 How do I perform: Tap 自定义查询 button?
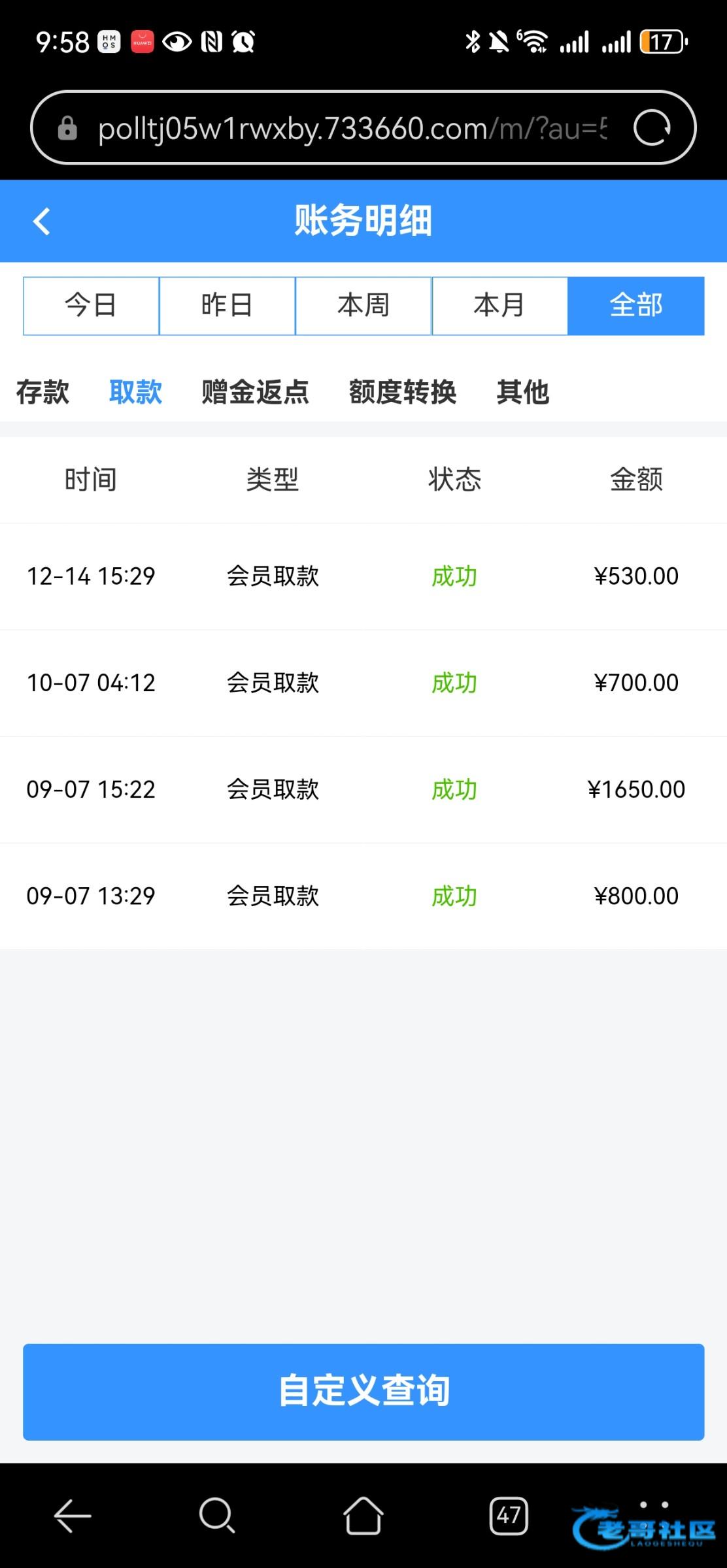tap(363, 1392)
